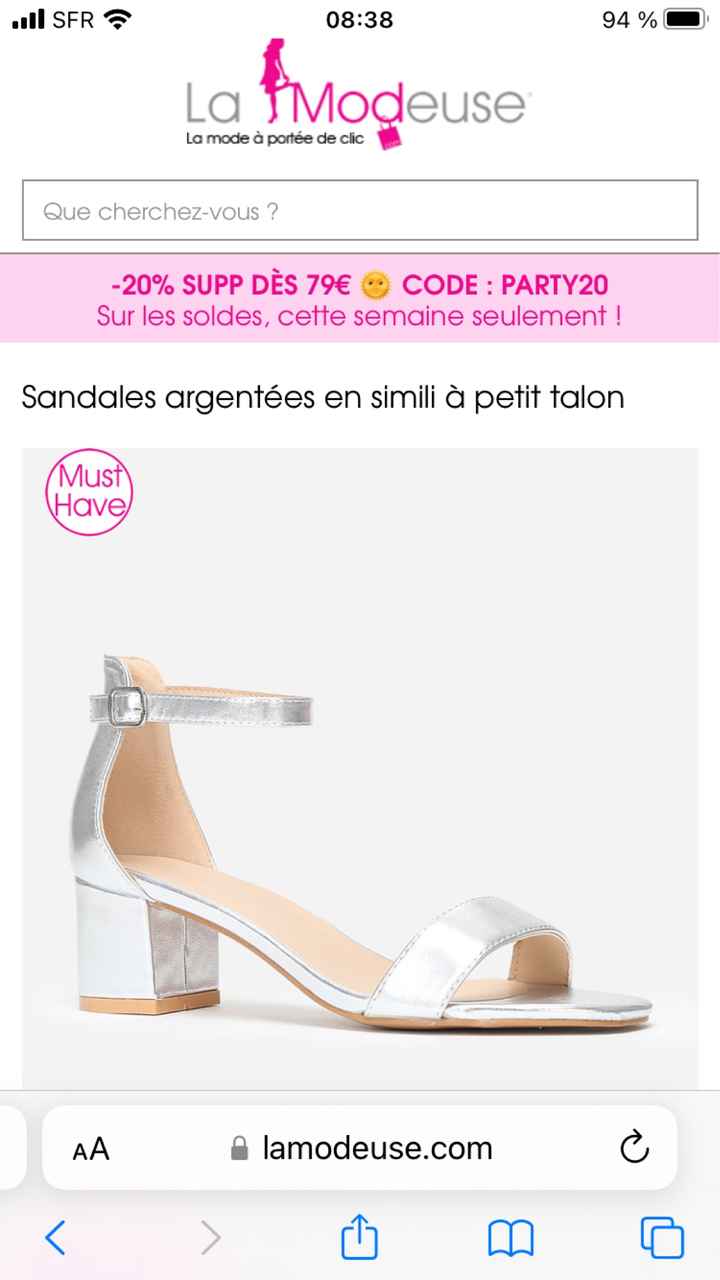This screenshot has width=720, height=1280.
Task: Tap the padlock icon in the address bar
Action: [x=237, y=1148]
